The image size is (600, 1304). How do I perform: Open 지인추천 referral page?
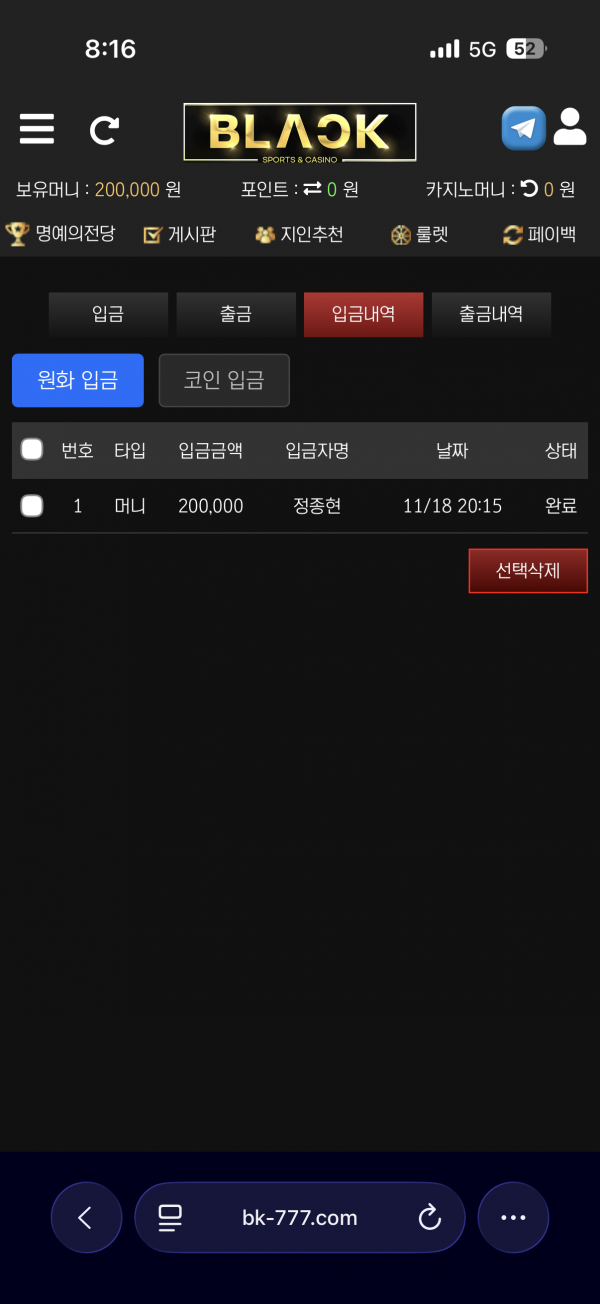pos(299,235)
